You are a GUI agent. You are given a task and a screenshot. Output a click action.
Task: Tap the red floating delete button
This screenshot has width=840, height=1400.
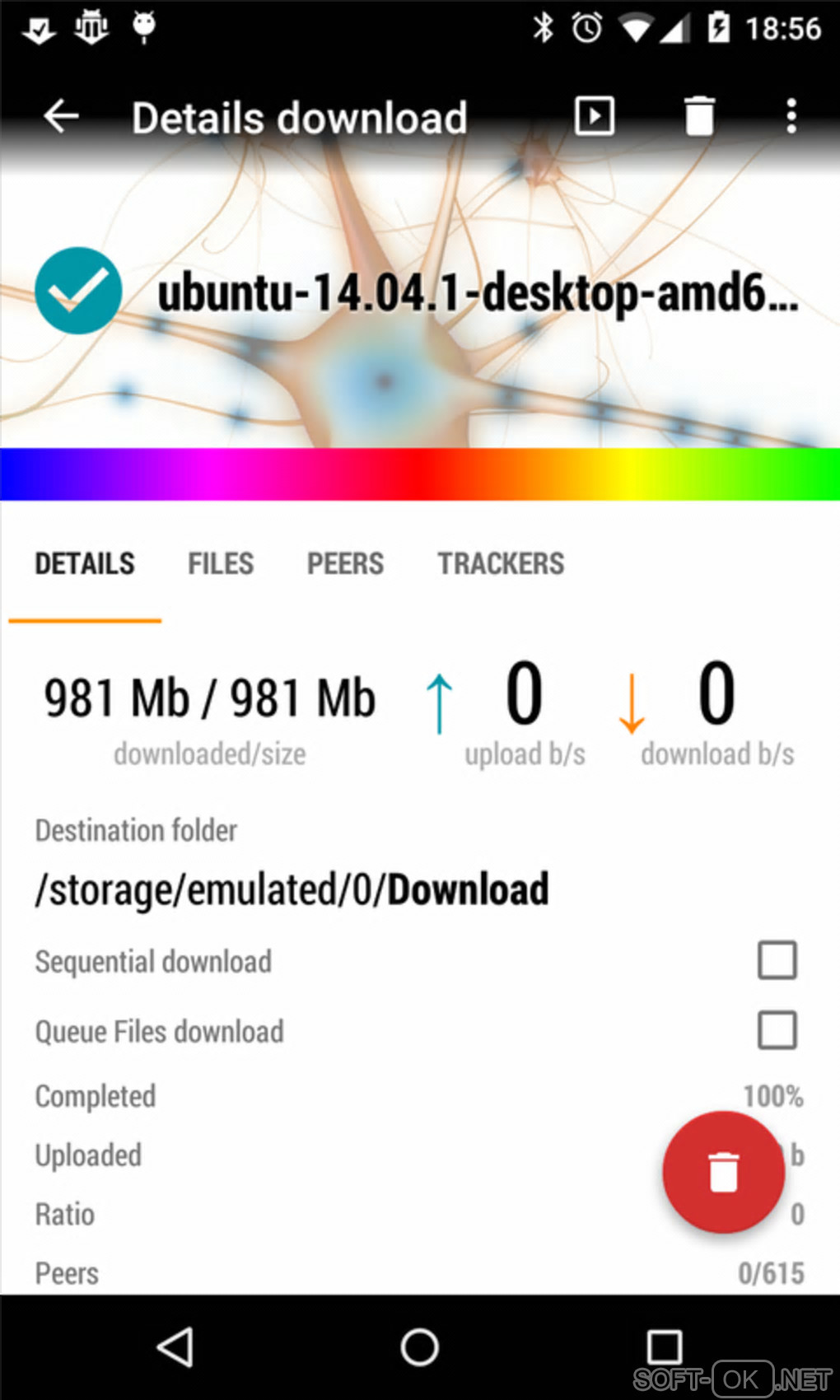tap(723, 1171)
